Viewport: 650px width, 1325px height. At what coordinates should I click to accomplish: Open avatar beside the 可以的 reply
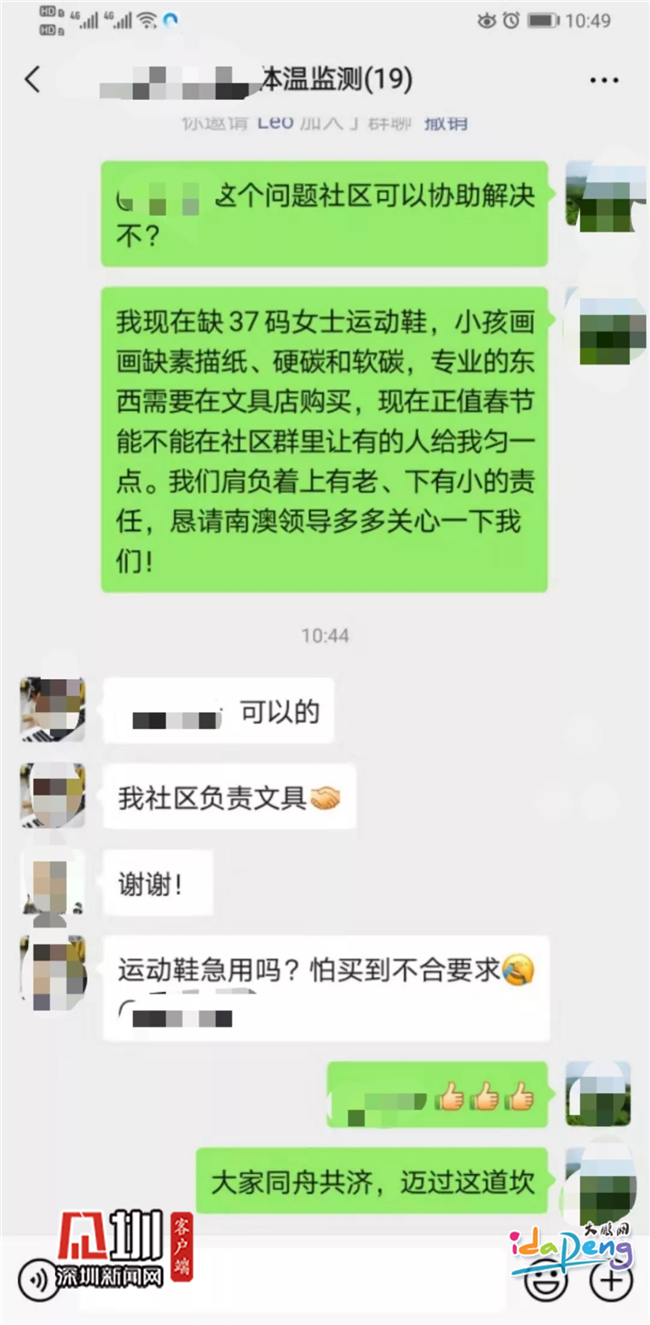(x=53, y=709)
